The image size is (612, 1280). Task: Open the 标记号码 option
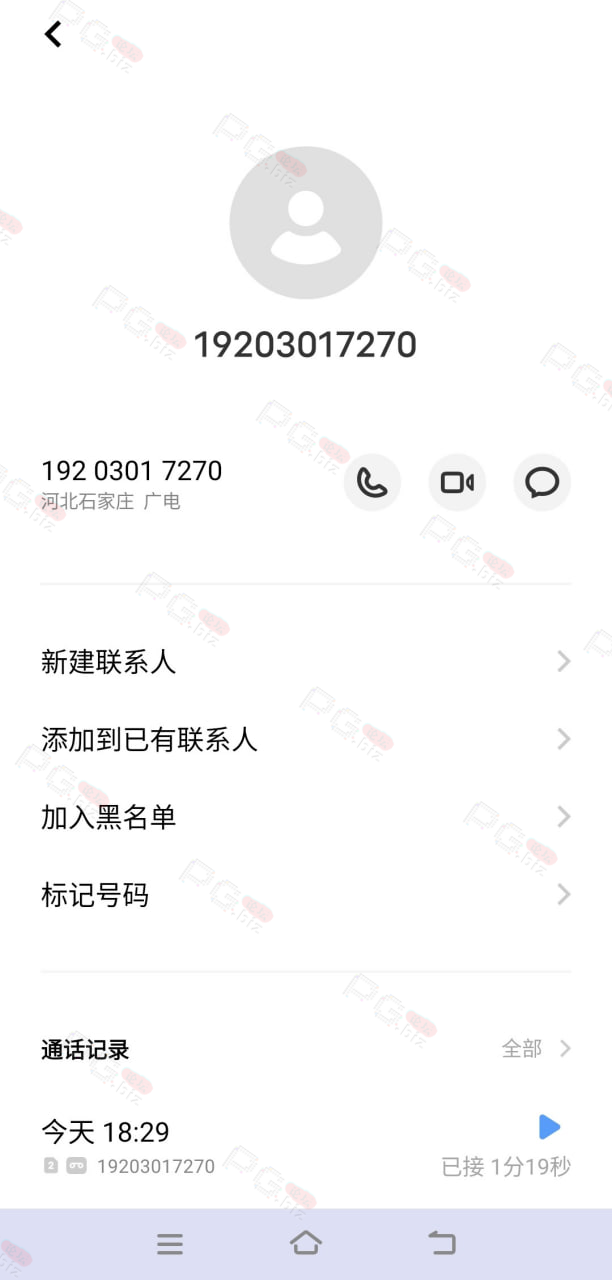click(x=306, y=895)
